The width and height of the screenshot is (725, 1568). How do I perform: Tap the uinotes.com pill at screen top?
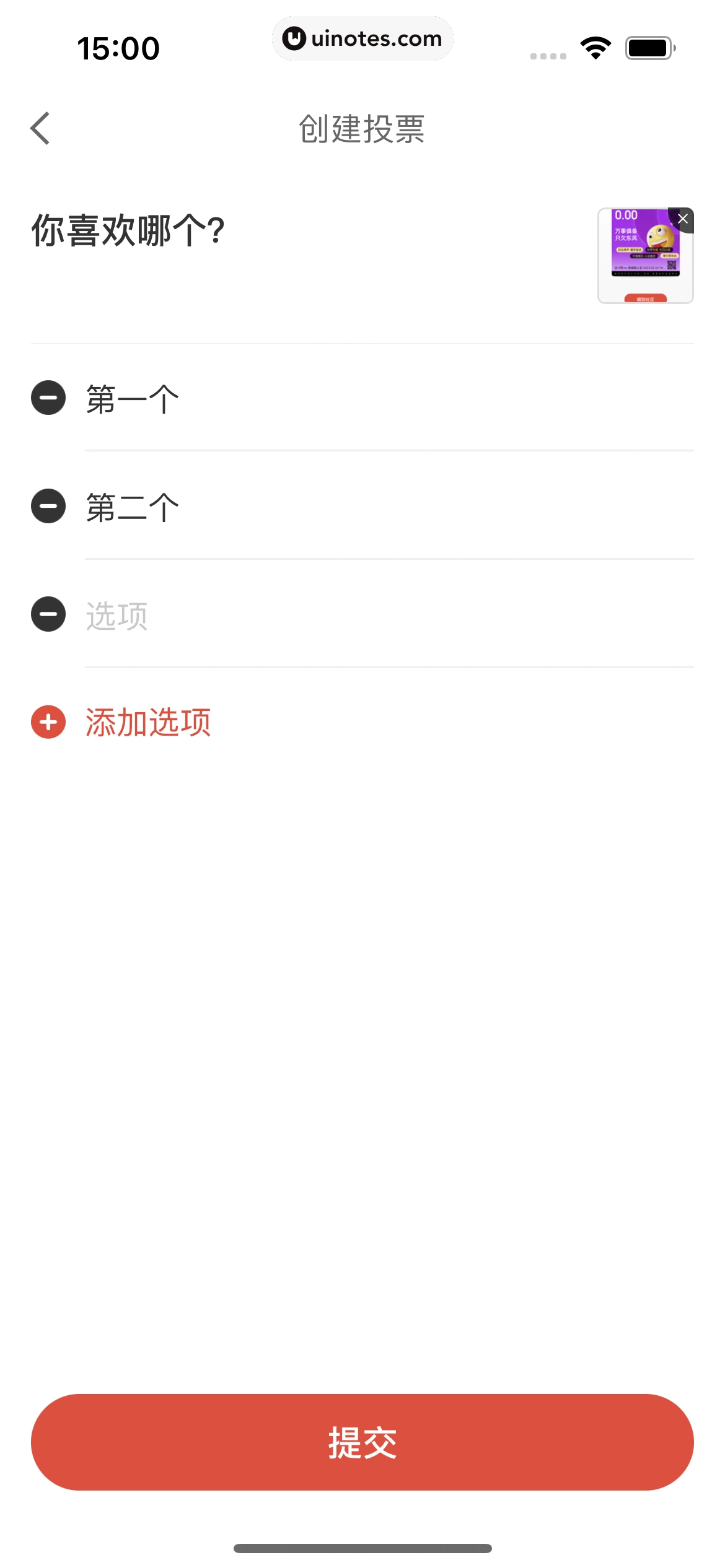pos(362,38)
